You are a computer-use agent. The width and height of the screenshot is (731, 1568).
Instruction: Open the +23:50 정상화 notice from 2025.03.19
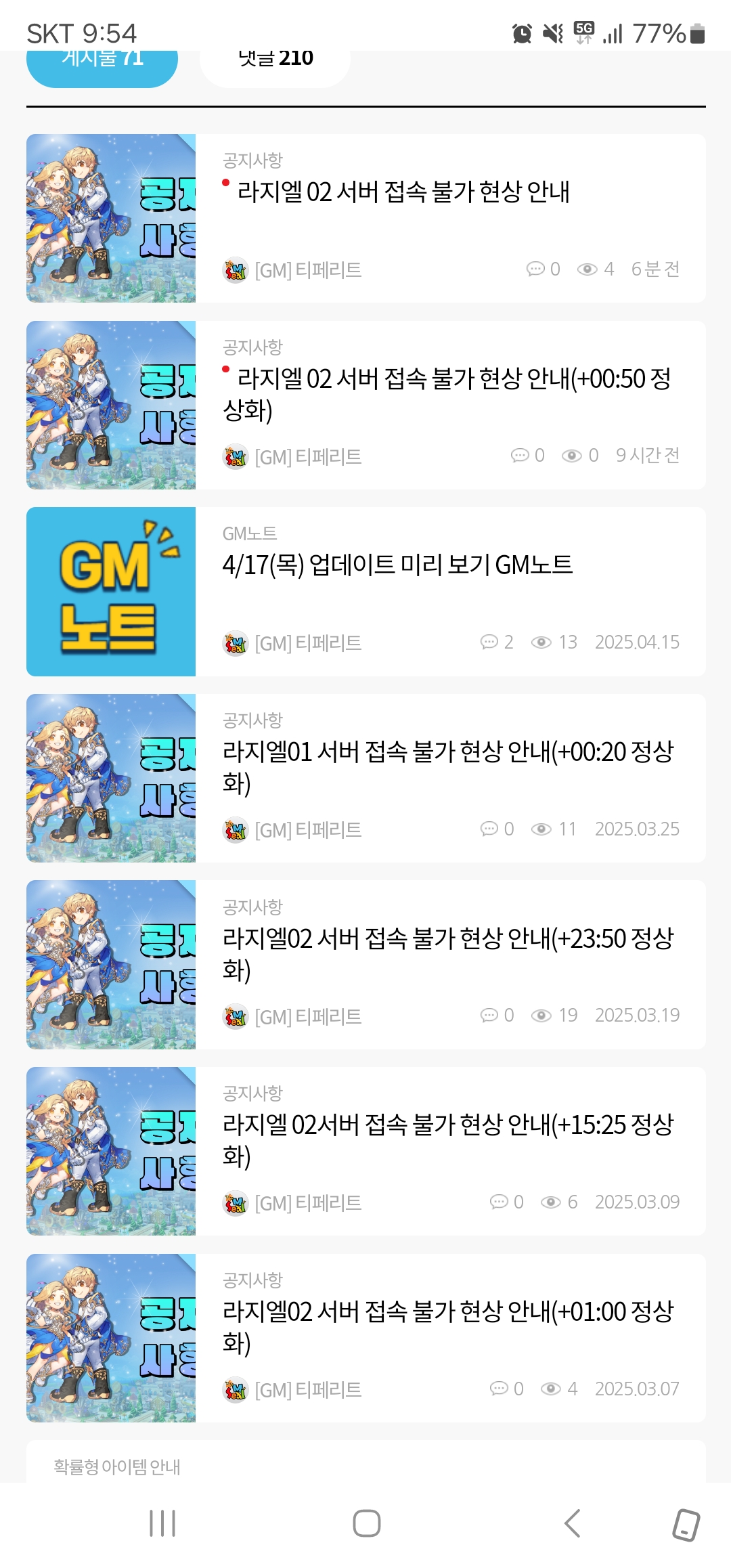(x=366, y=965)
